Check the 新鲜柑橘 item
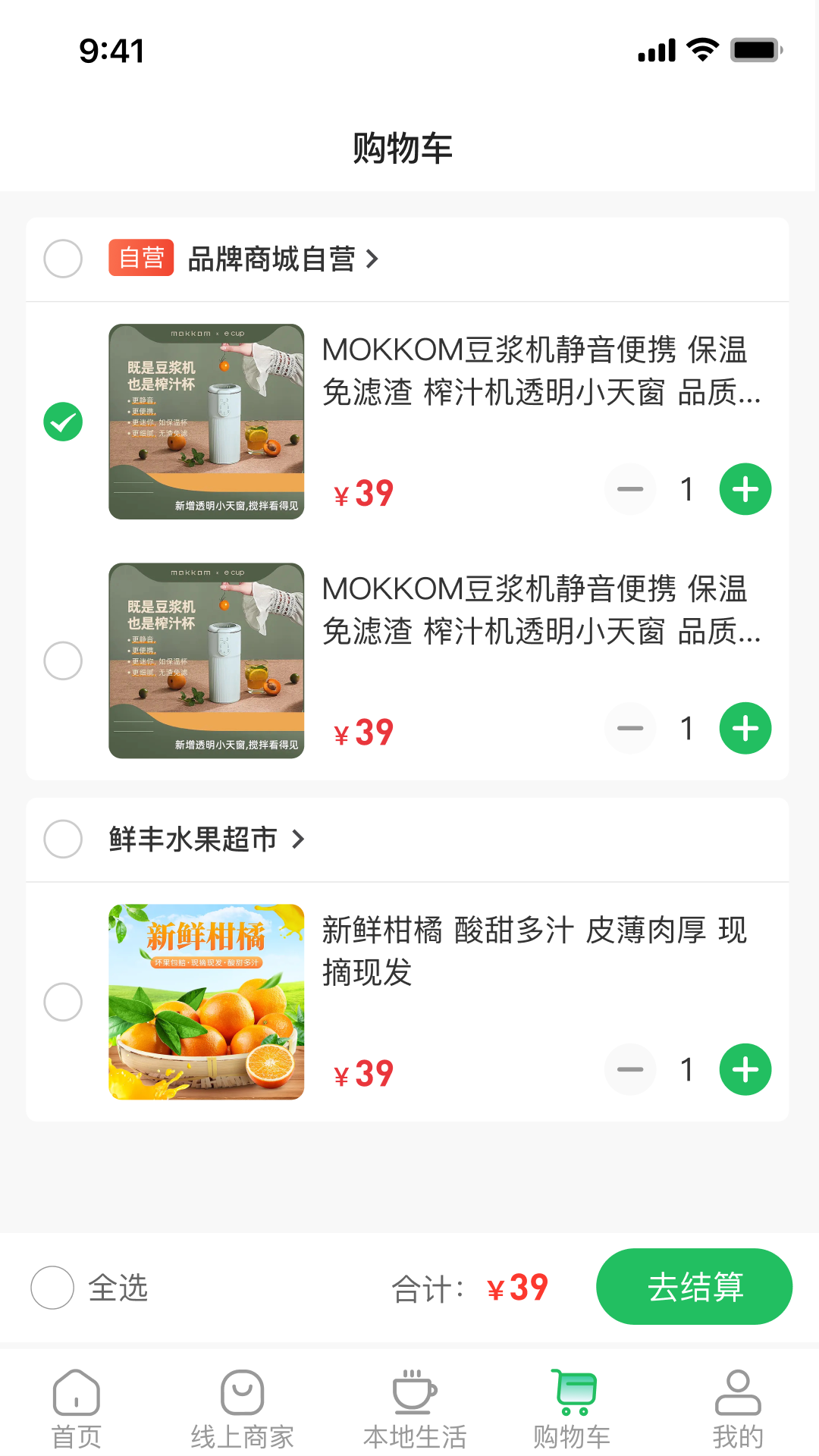Screen dimensions: 819x1456 [x=63, y=1002]
